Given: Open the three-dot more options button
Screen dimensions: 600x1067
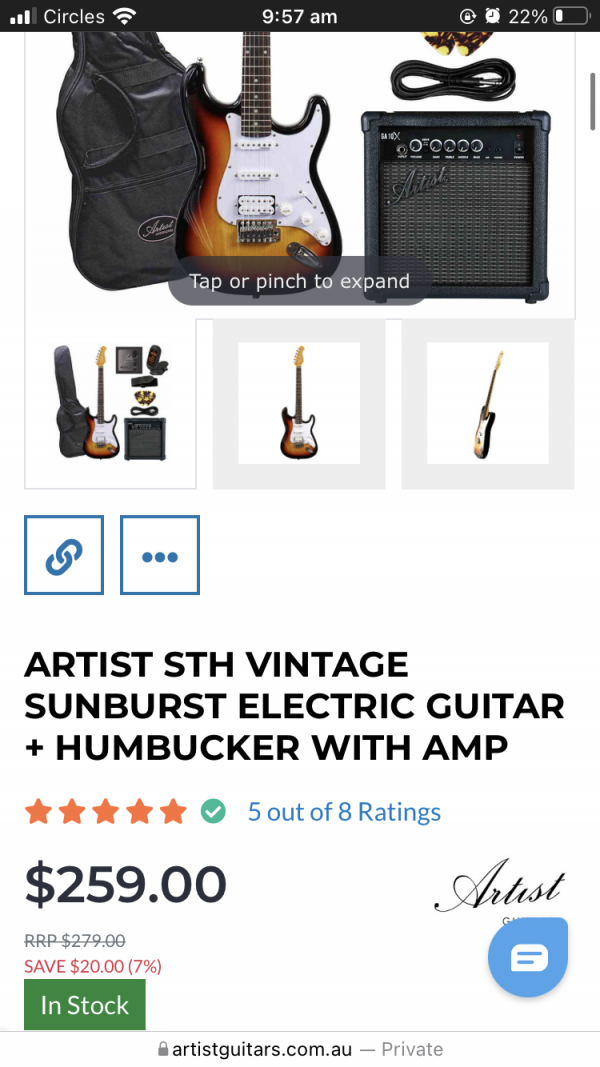Looking at the screenshot, I should click(160, 555).
